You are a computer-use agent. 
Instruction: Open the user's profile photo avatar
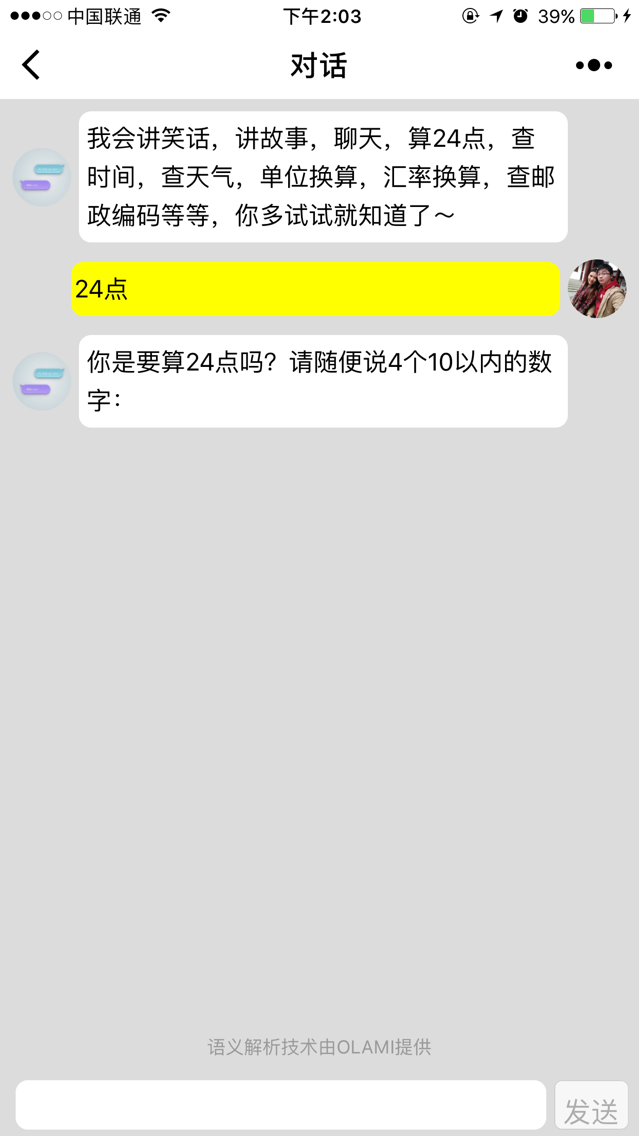point(598,288)
